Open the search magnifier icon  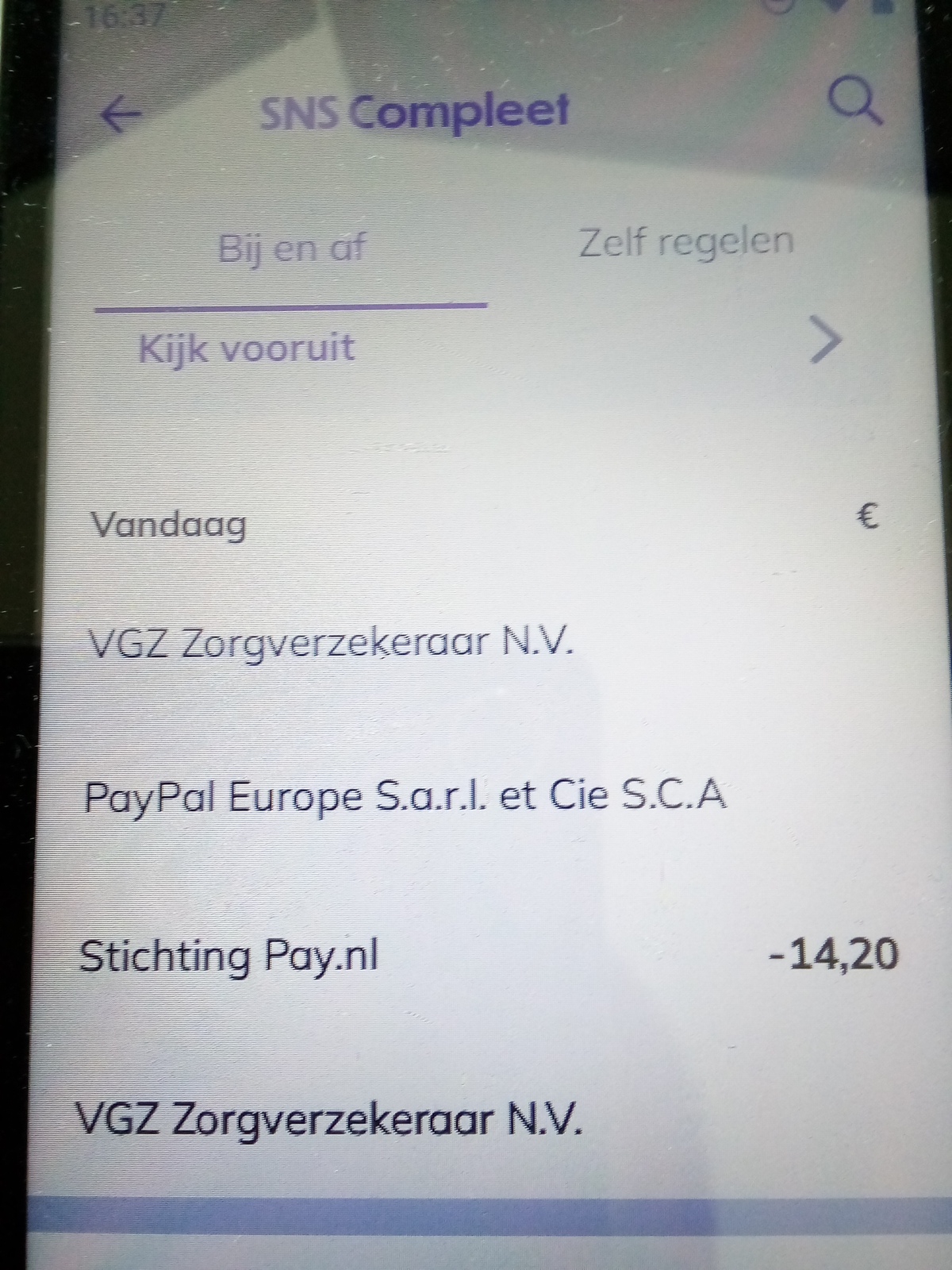click(x=854, y=103)
